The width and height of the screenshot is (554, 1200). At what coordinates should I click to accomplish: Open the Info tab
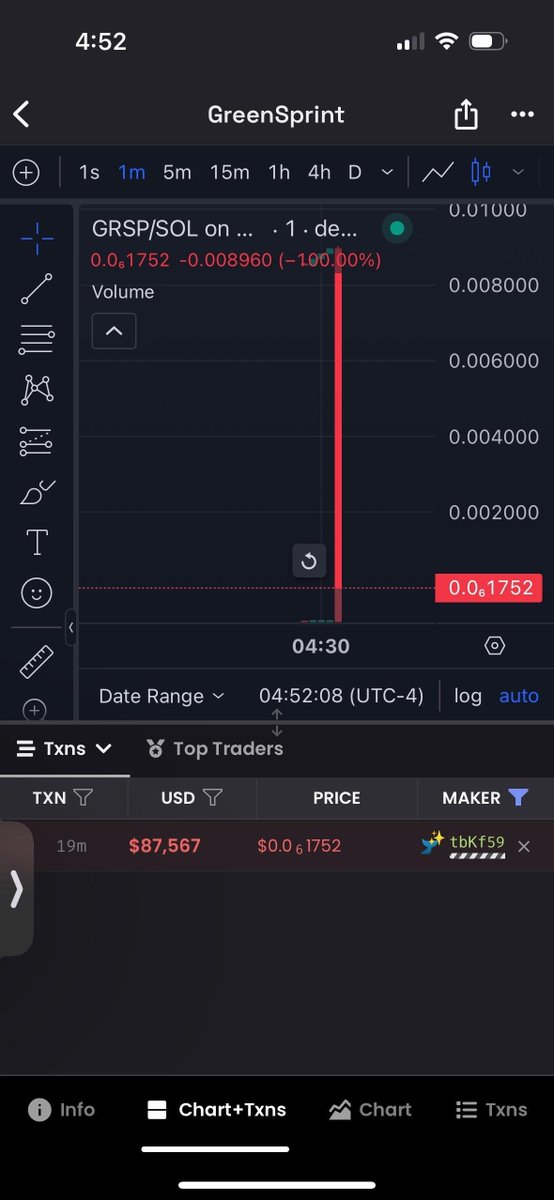[x=62, y=1109]
